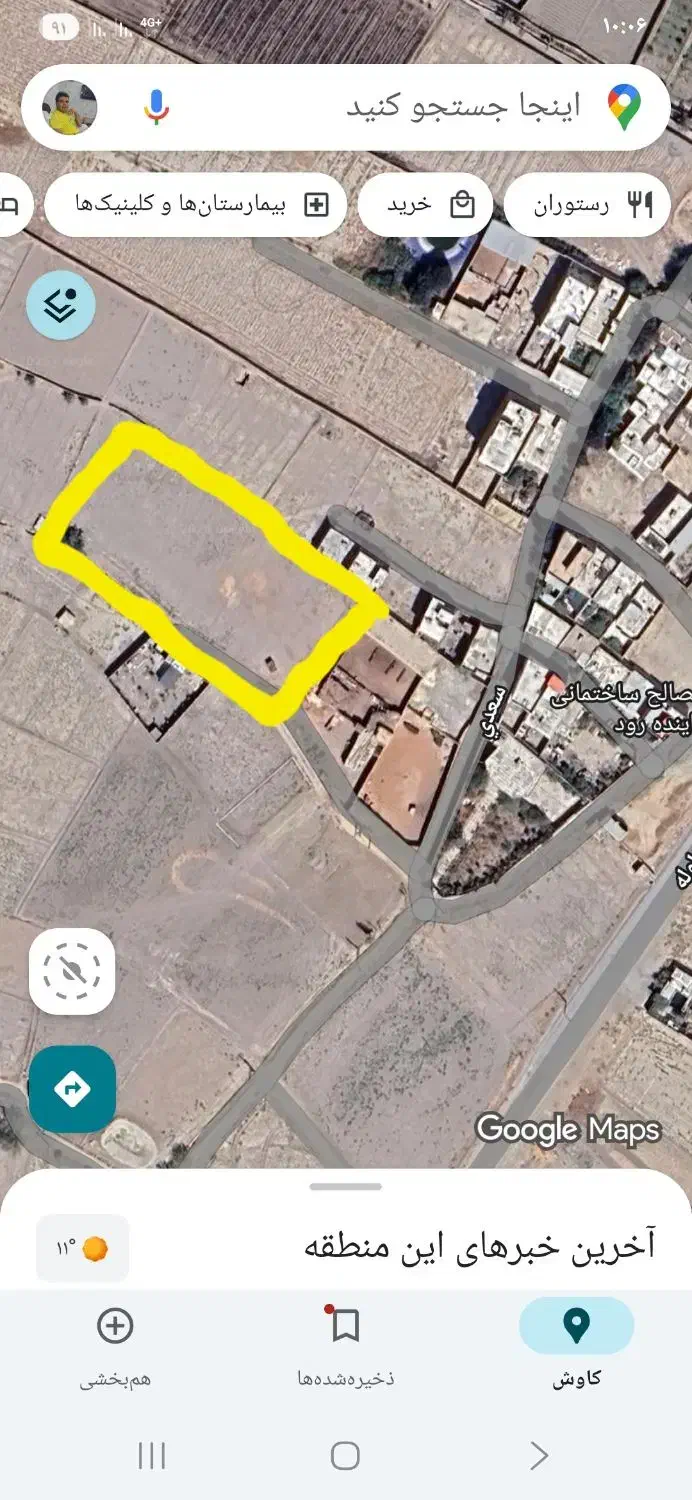Select the خرید category chip
This screenshot has width=692, height=1500.
[x=427, y=205]
